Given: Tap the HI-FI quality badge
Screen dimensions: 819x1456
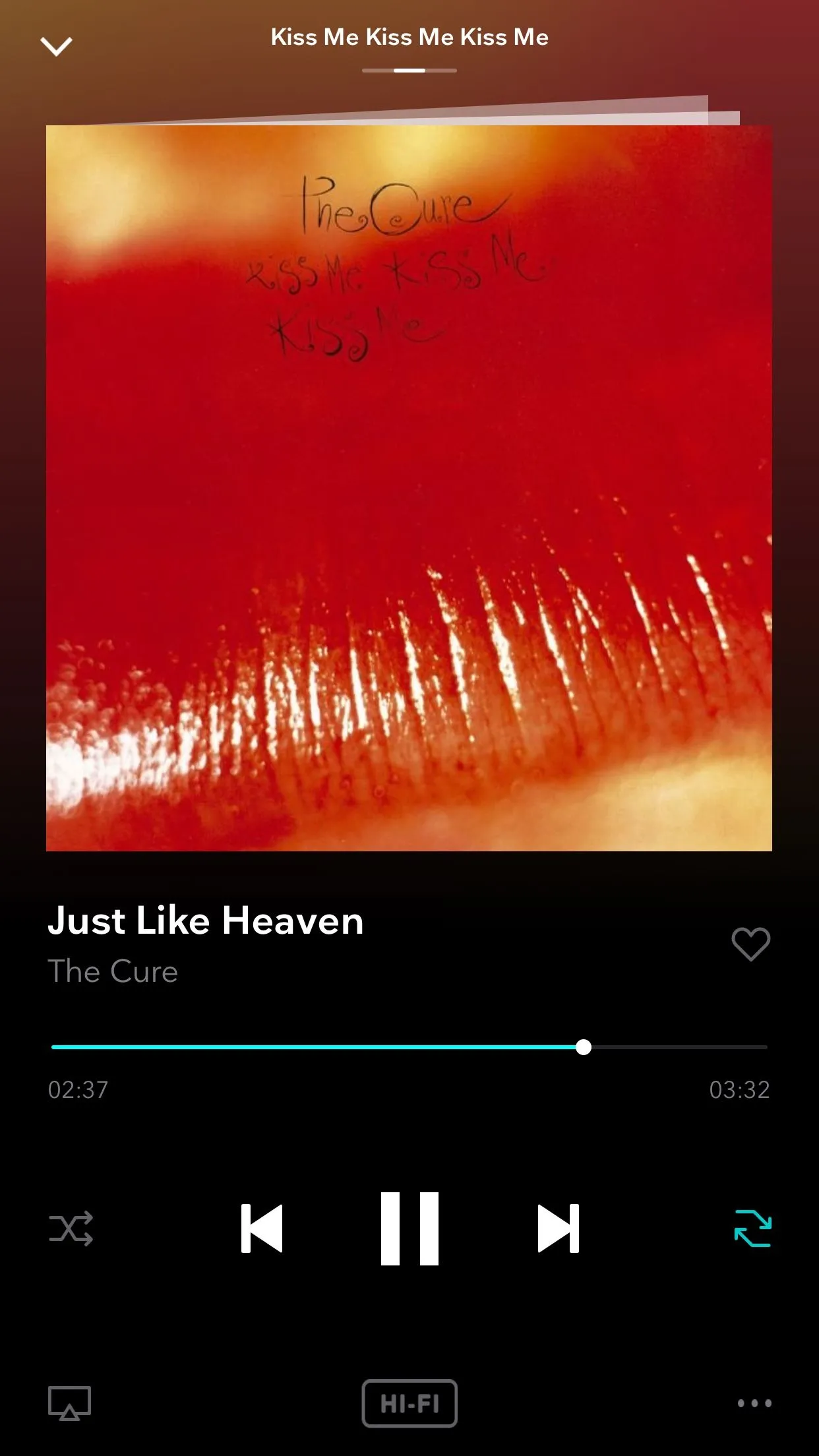Looking at the screenshot, I should click(409, 1403).
